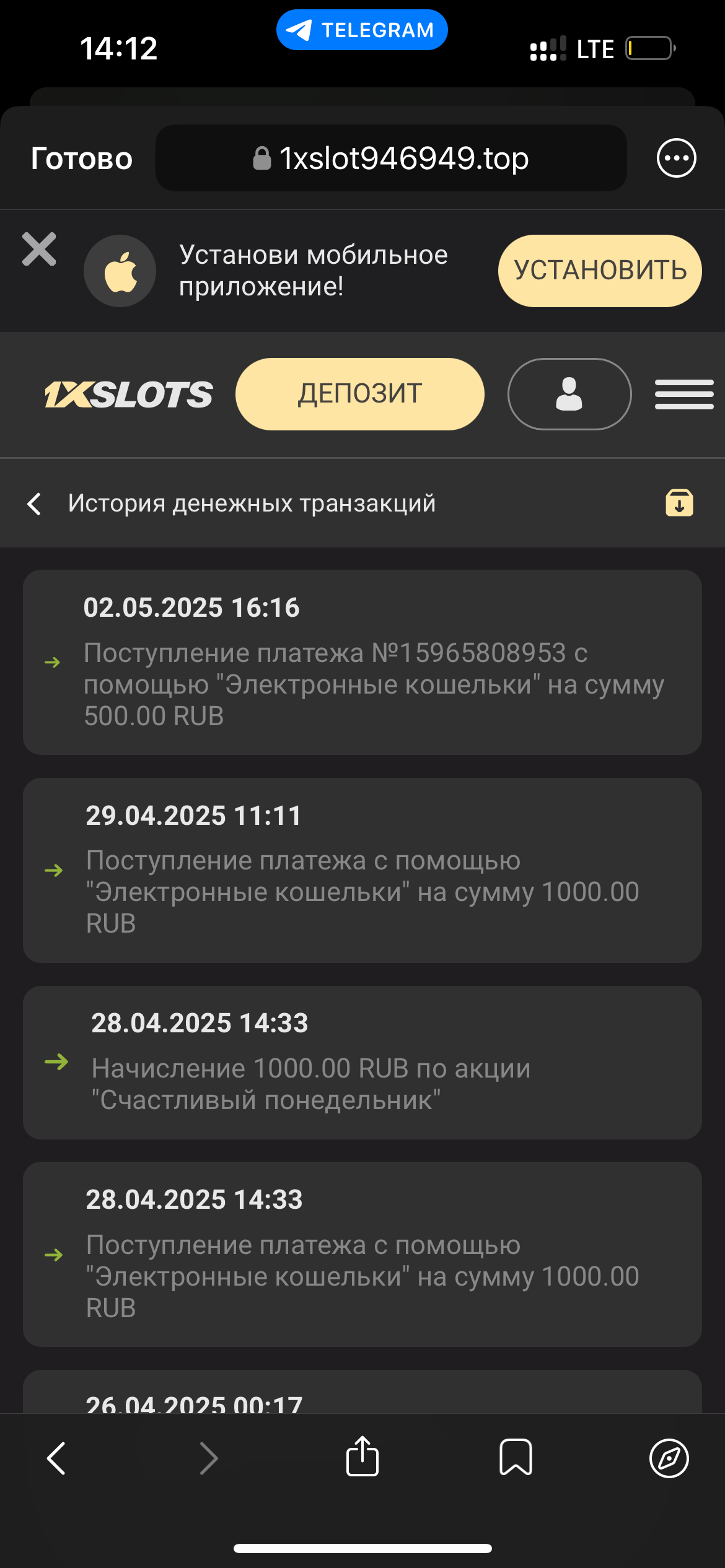The height and width of the screenshot is (1568, 725).
Task: Go back from История денежных транзакций
Action: point(35,504)
